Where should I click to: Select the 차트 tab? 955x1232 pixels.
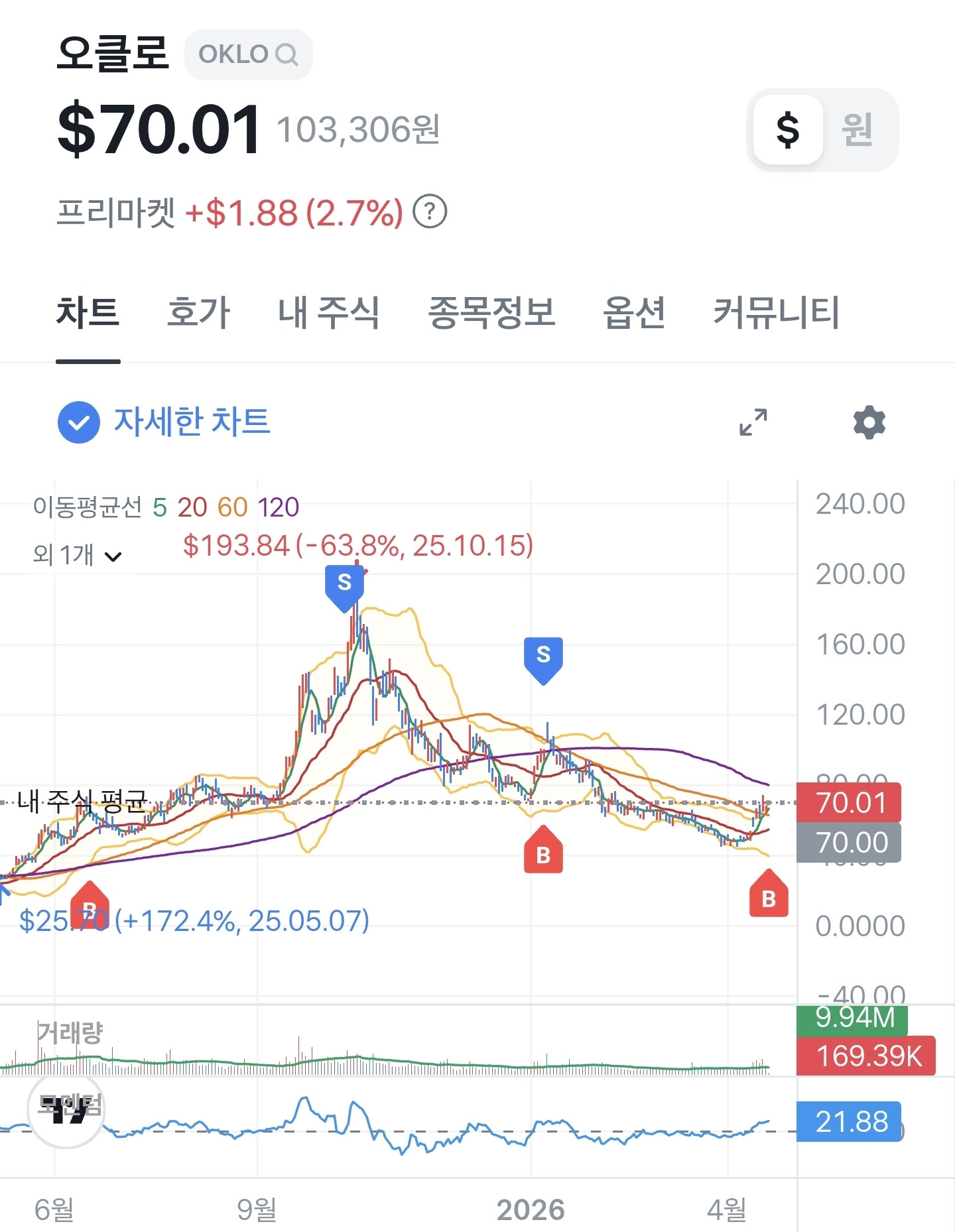pos(88,312)
